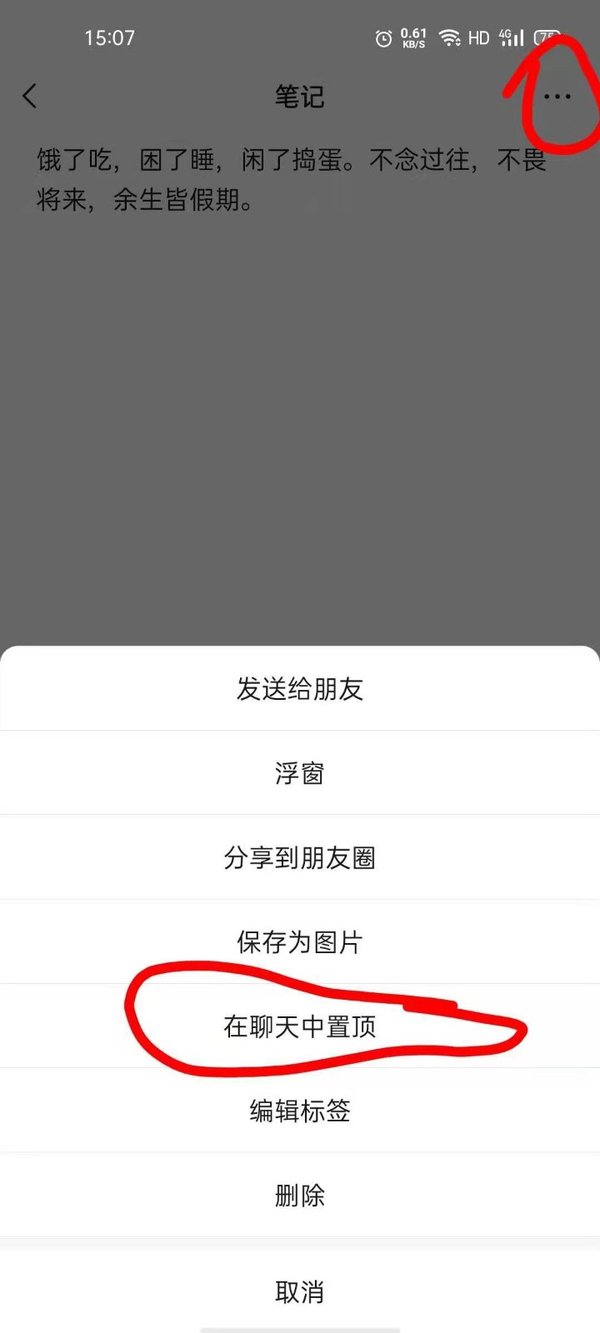Open 编辑标签 to edit tags
Image resolution: width=600 pixels, height=1333 pixels.
point(300,1110)
